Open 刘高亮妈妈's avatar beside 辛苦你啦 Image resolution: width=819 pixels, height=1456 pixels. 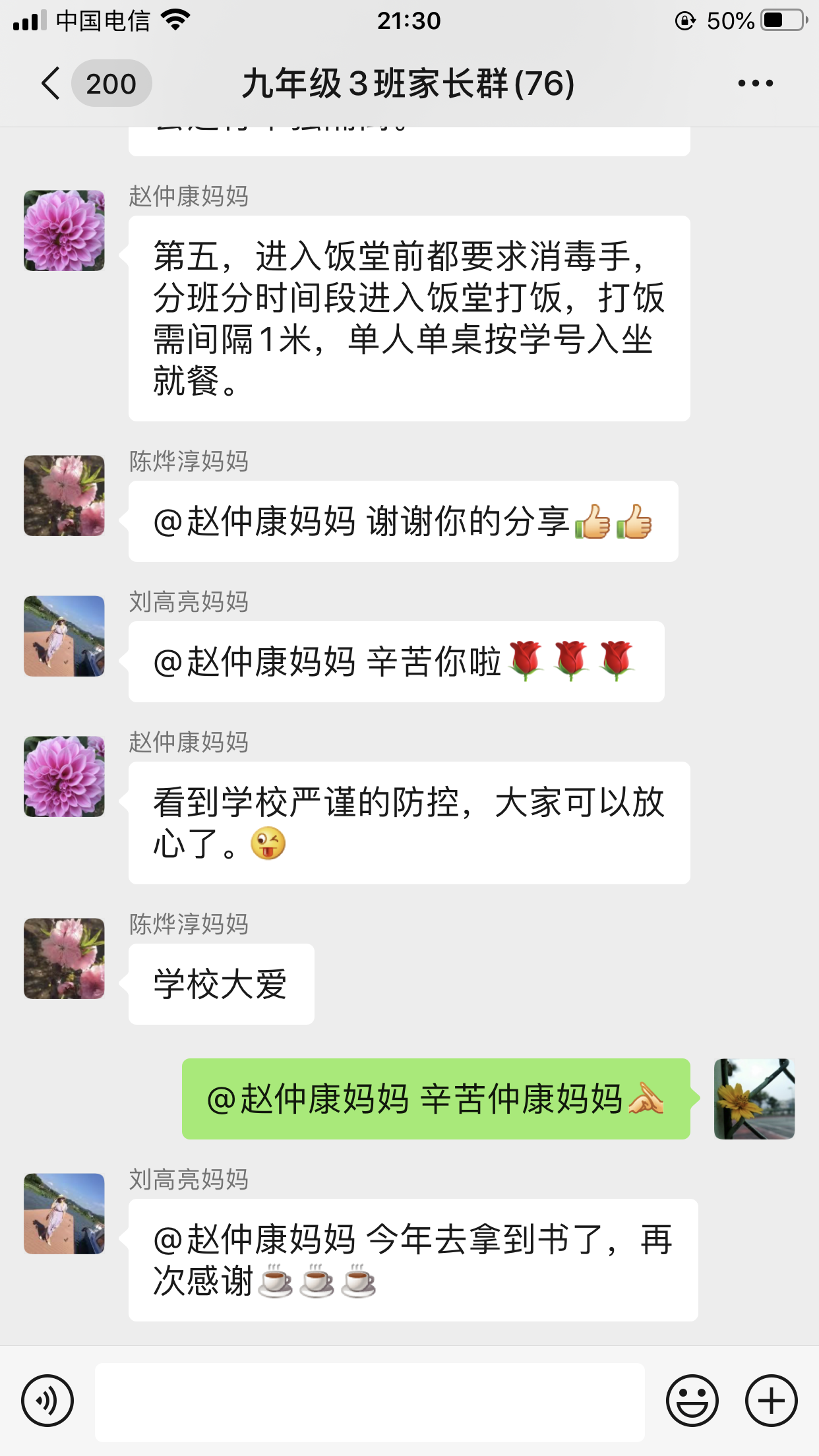[x=64, y=636]
